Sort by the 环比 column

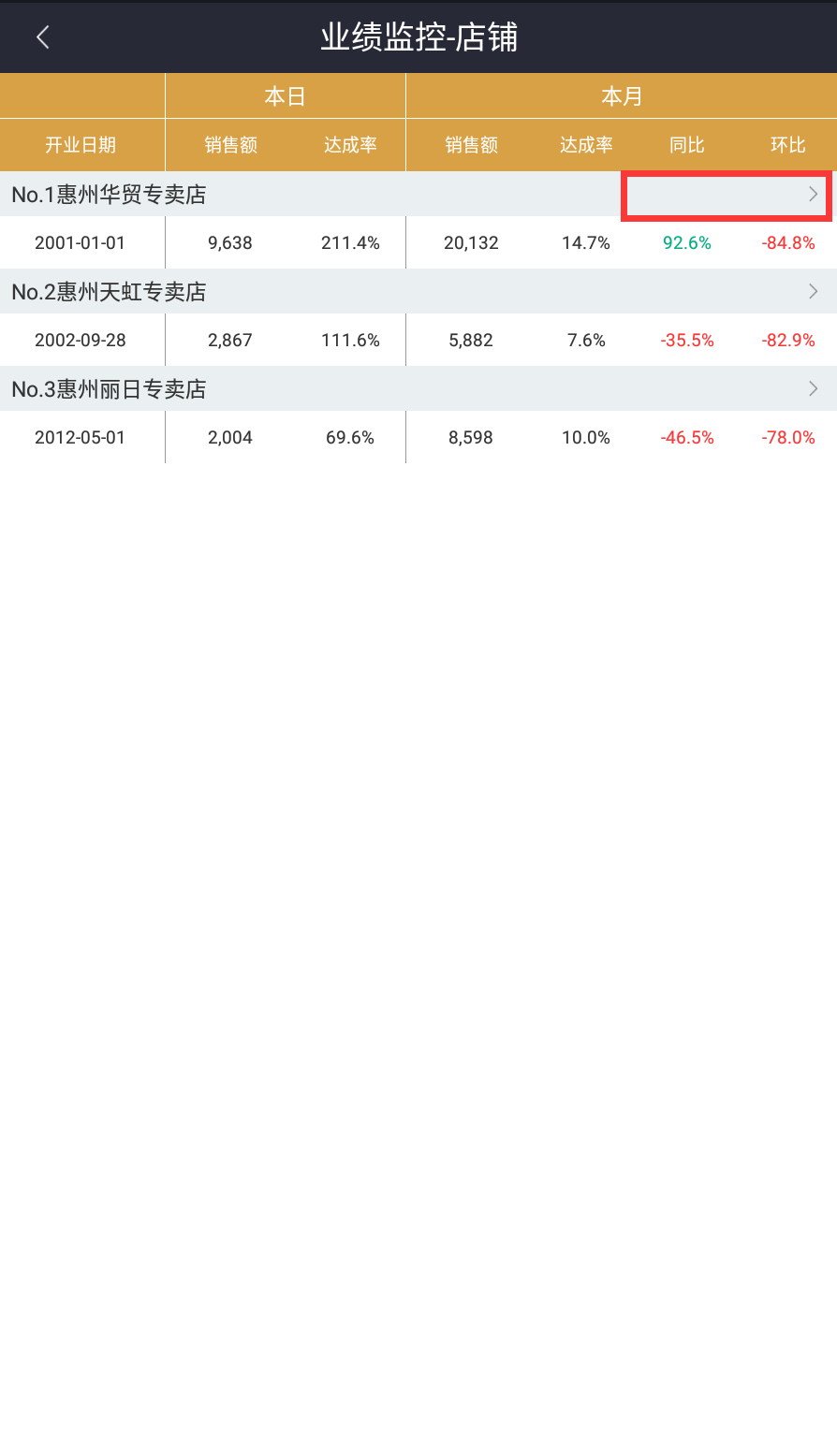click(786, 144)
